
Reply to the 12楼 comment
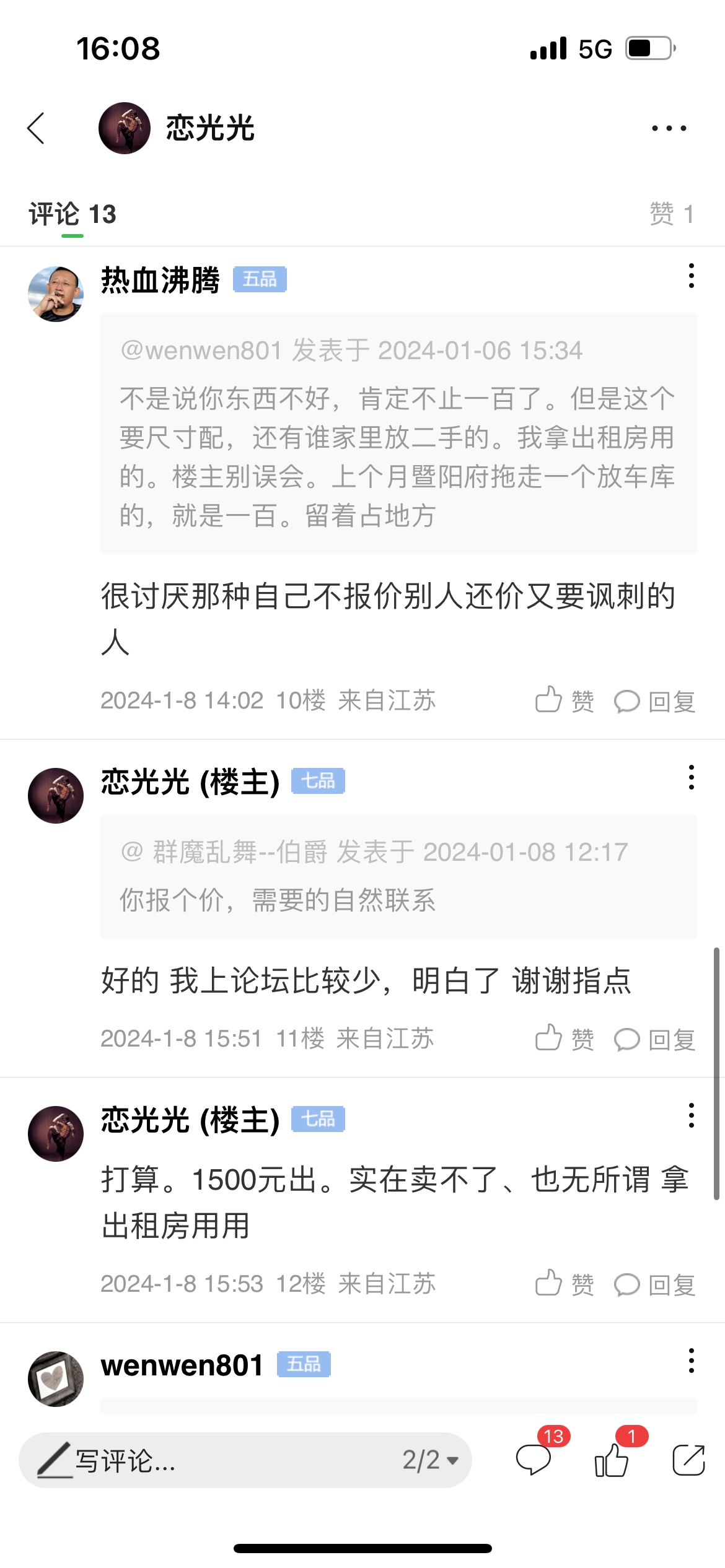[x=655, y=1284]
